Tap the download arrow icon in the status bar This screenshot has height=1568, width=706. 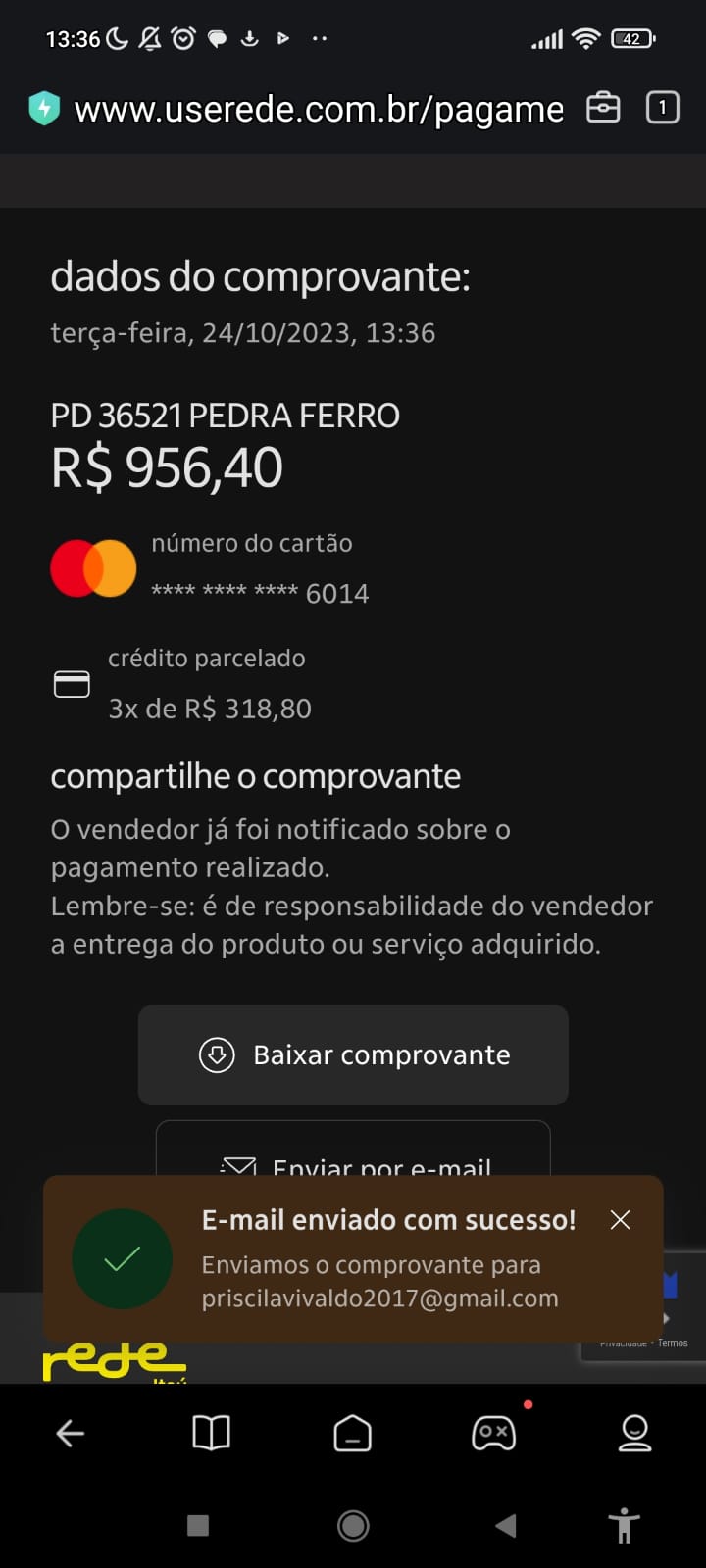pos(249,38)
